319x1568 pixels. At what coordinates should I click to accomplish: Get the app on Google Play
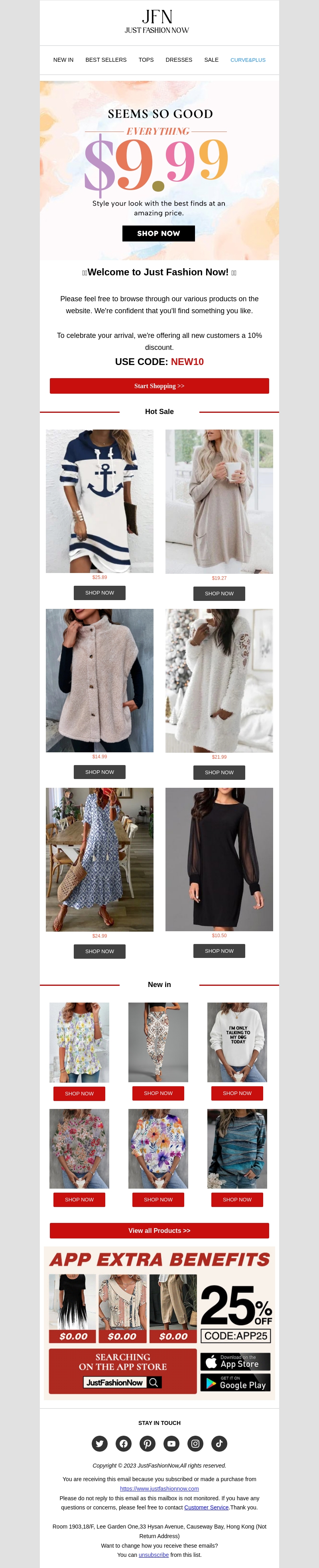tap(235, 1382)
